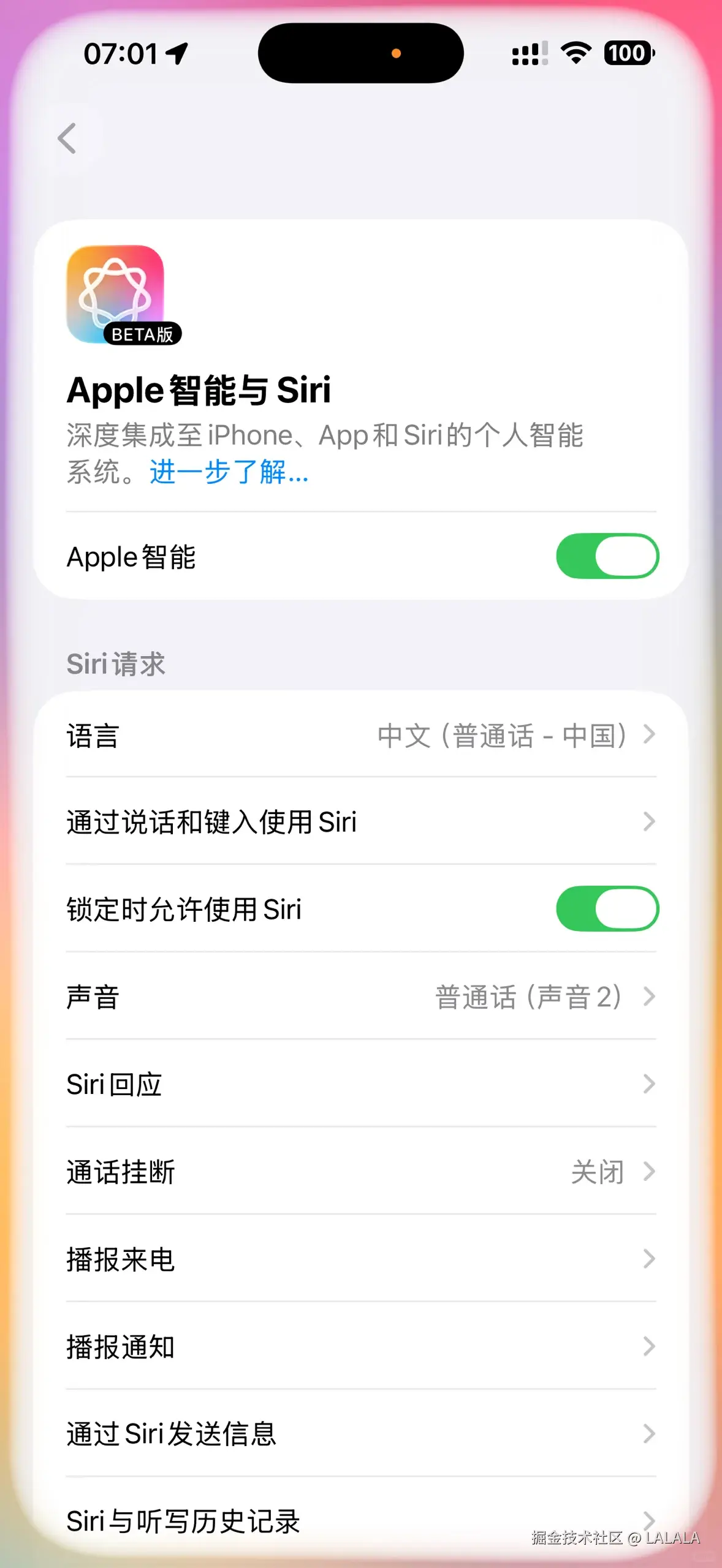Tap the Apple 智能 BETA app icon
The image size is (722, 1568).
[115, 291]
